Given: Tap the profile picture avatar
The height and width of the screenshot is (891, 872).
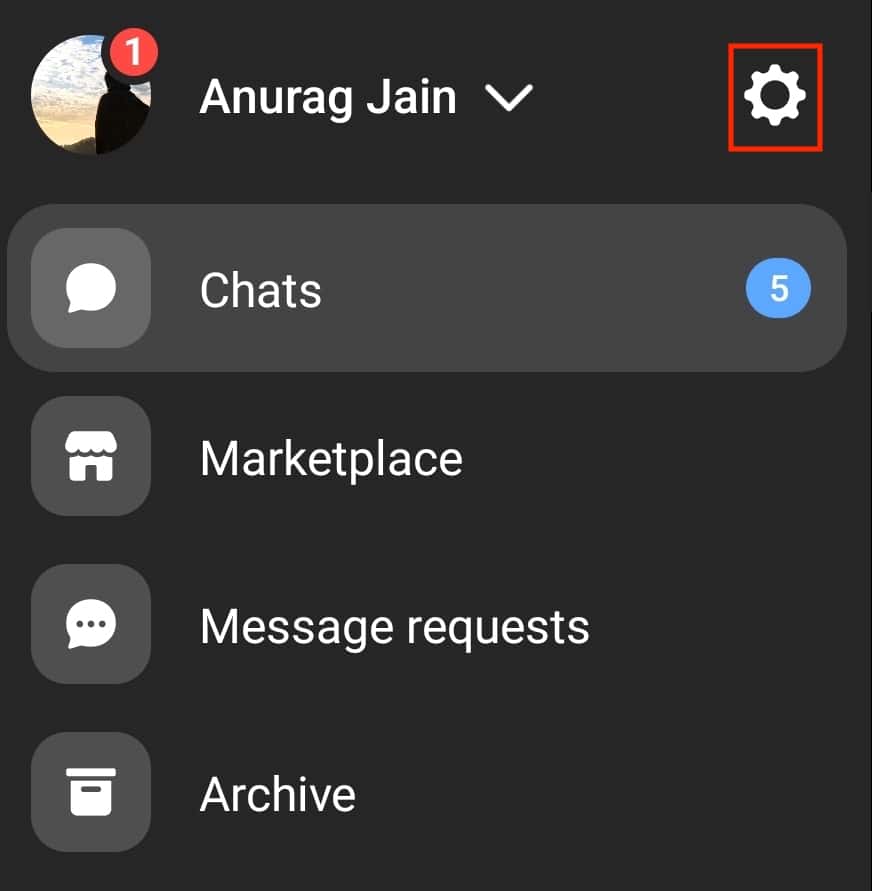Looking at the screenshot, I should (91, 95).
